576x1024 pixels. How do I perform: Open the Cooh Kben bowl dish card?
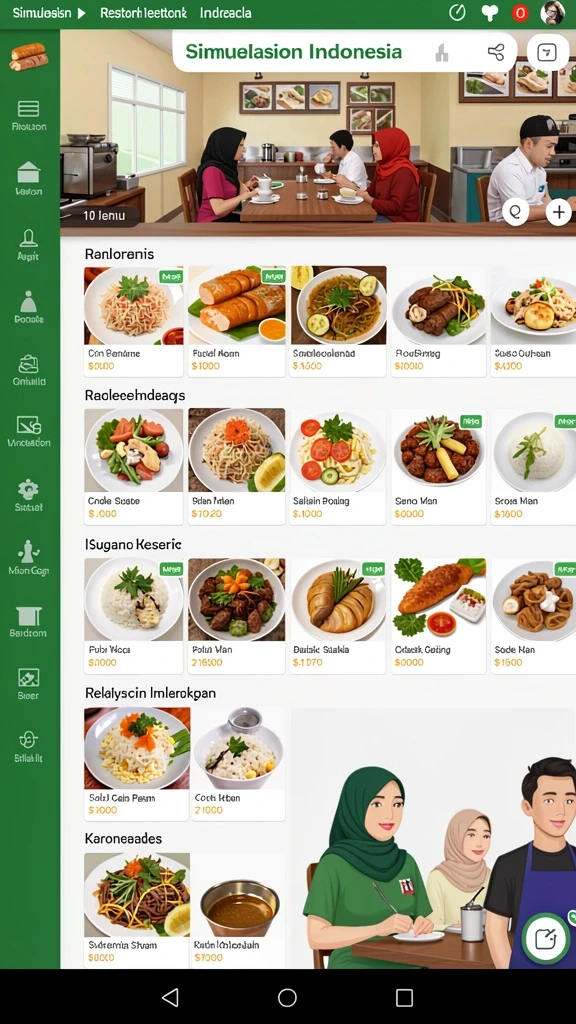(x=239, y=763)
